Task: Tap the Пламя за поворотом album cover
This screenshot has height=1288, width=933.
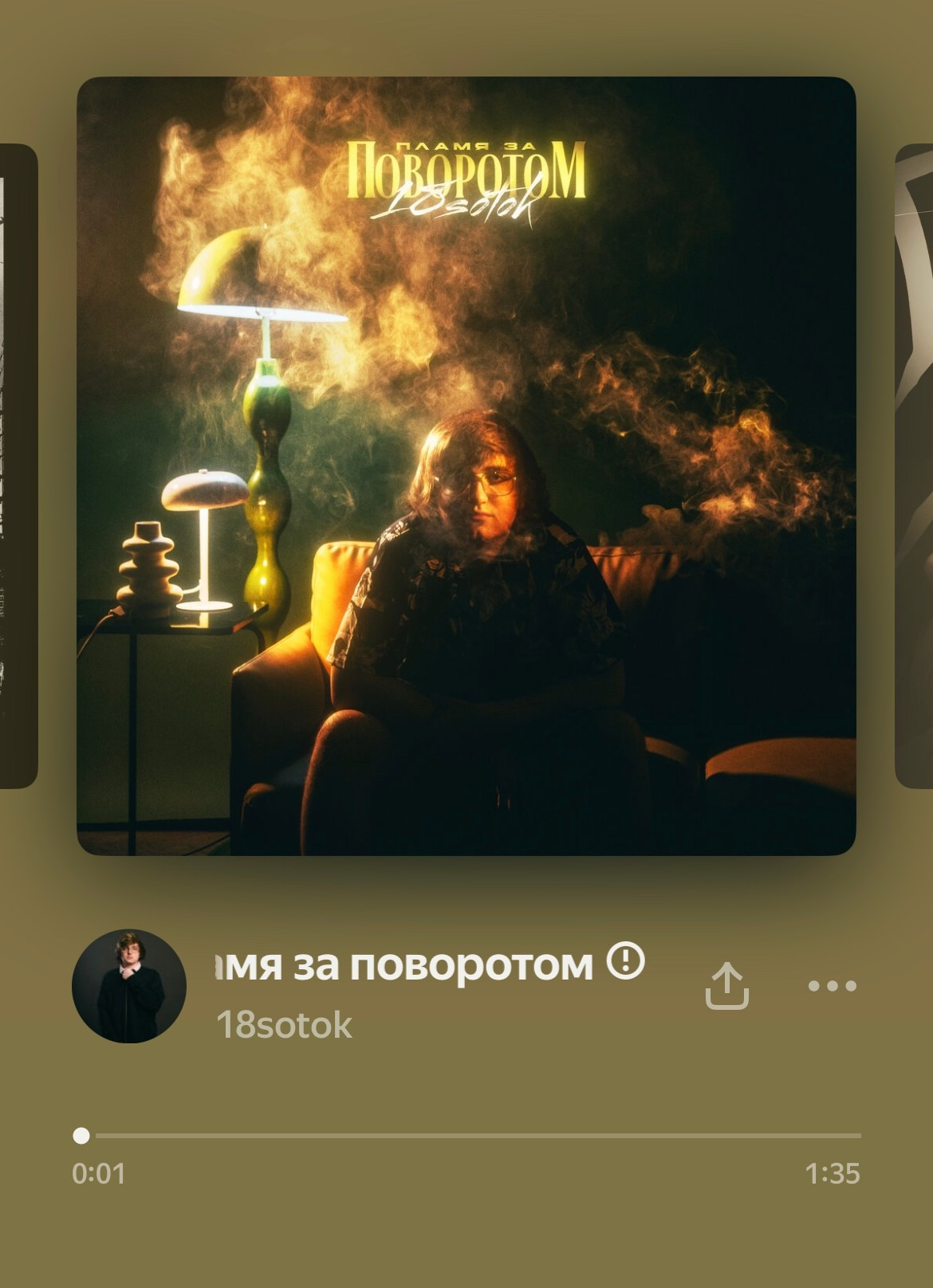Action: [x=466, y=465]
